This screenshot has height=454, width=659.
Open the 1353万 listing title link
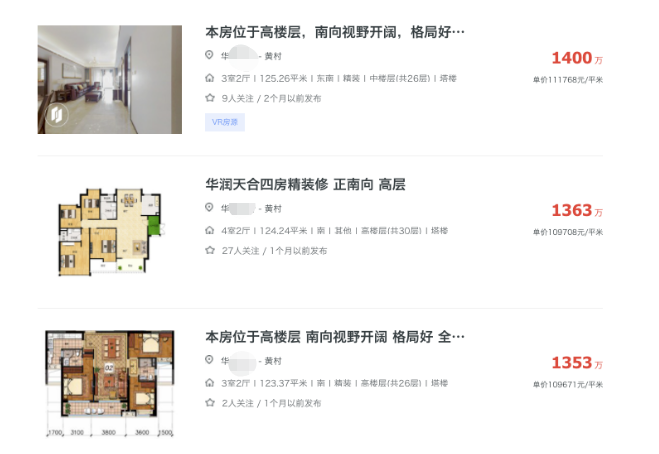point(334,337)
